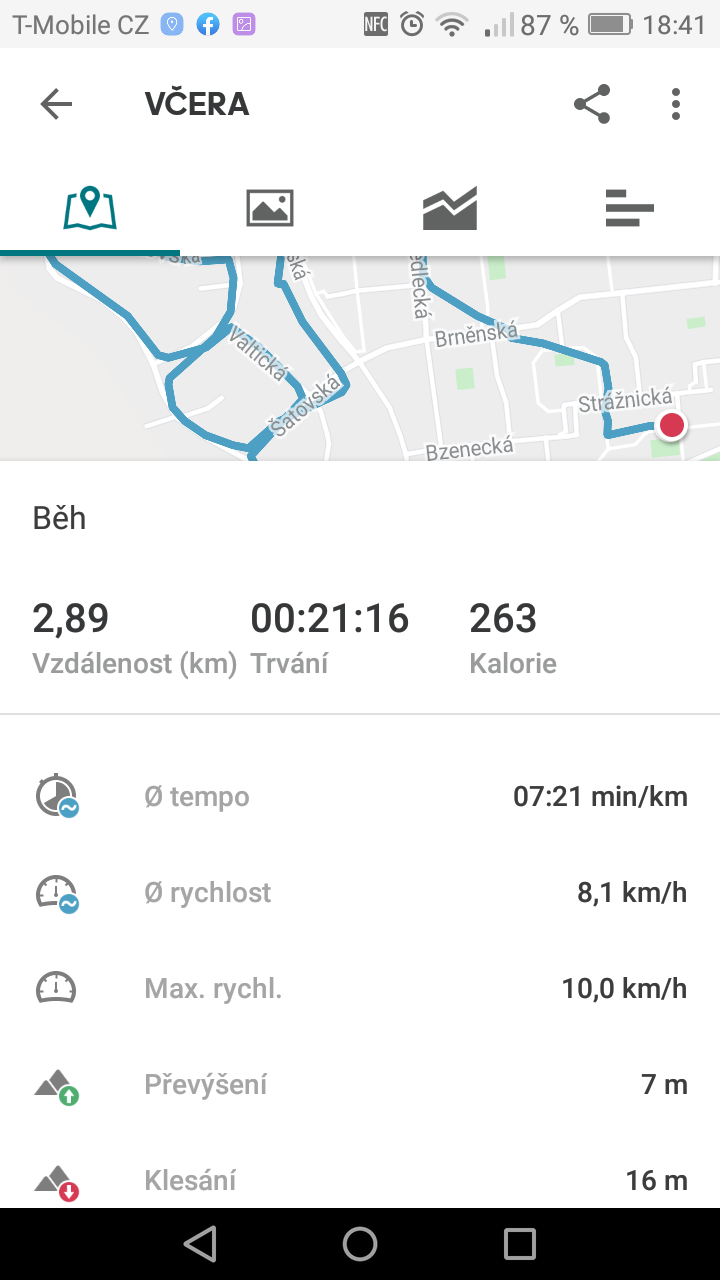The image size is (720, 1280).
Task: Select the map tab
Action: [x=90, y=208]
